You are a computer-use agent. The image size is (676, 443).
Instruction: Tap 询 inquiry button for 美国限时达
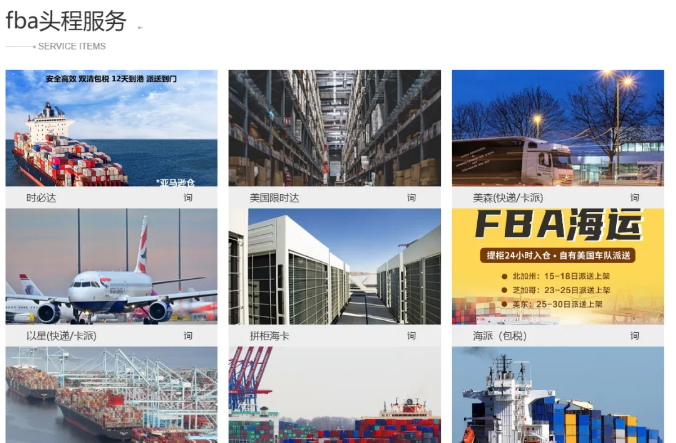411,198
